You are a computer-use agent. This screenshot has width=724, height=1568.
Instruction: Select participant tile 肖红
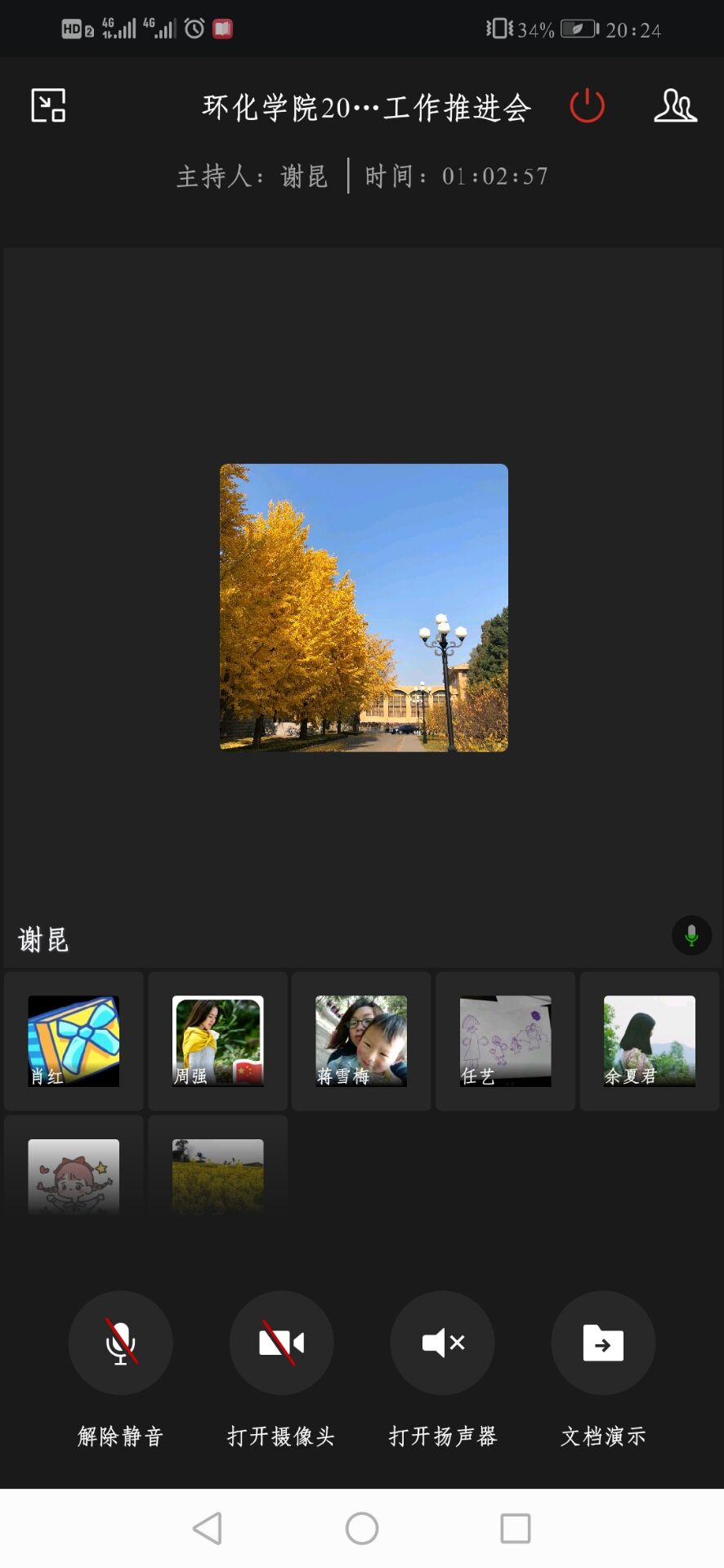[74, 1041]
